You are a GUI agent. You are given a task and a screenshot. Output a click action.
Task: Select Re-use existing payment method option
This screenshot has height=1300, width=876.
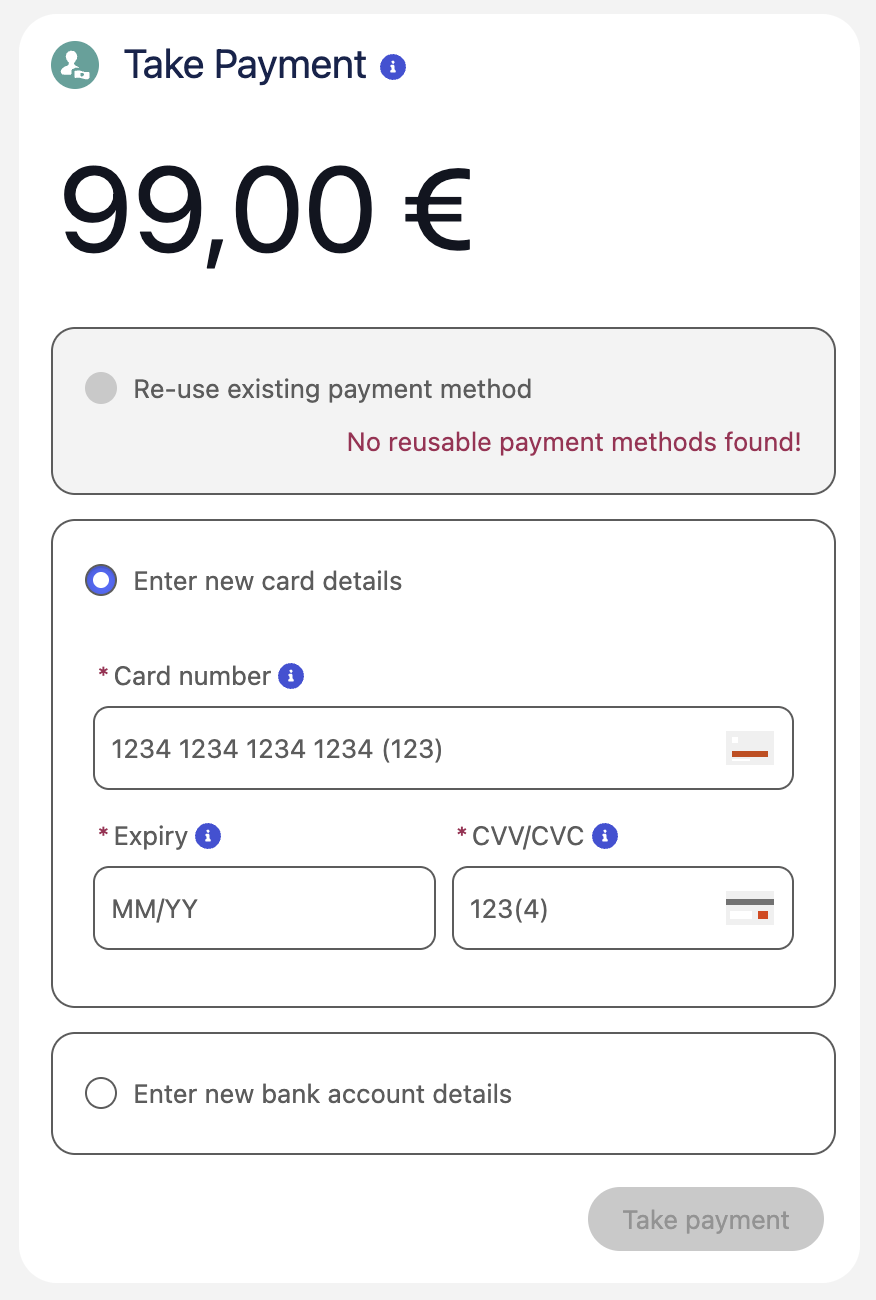click(100, 388)
